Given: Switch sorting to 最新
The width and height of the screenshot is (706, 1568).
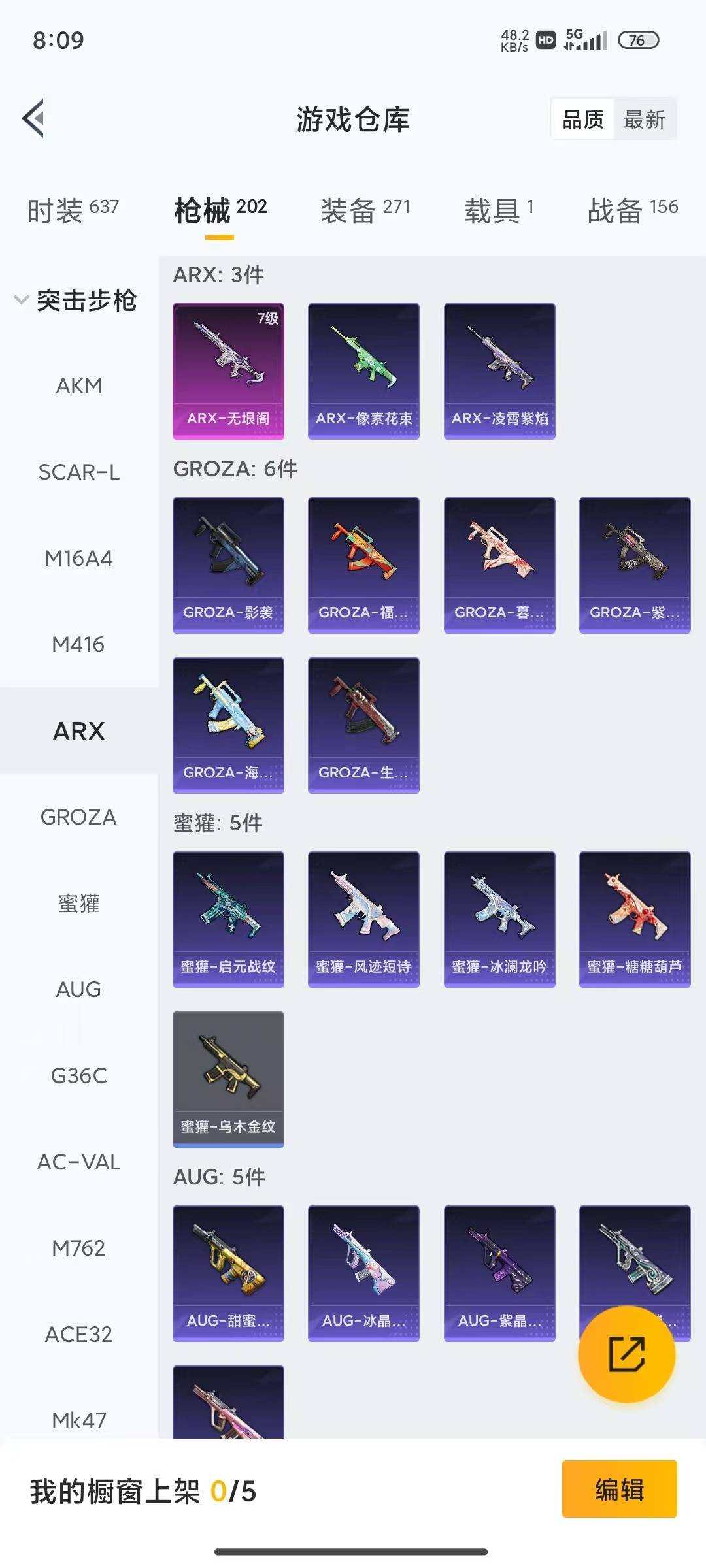Looking at the screenshot, I should [x=644, y=120].
